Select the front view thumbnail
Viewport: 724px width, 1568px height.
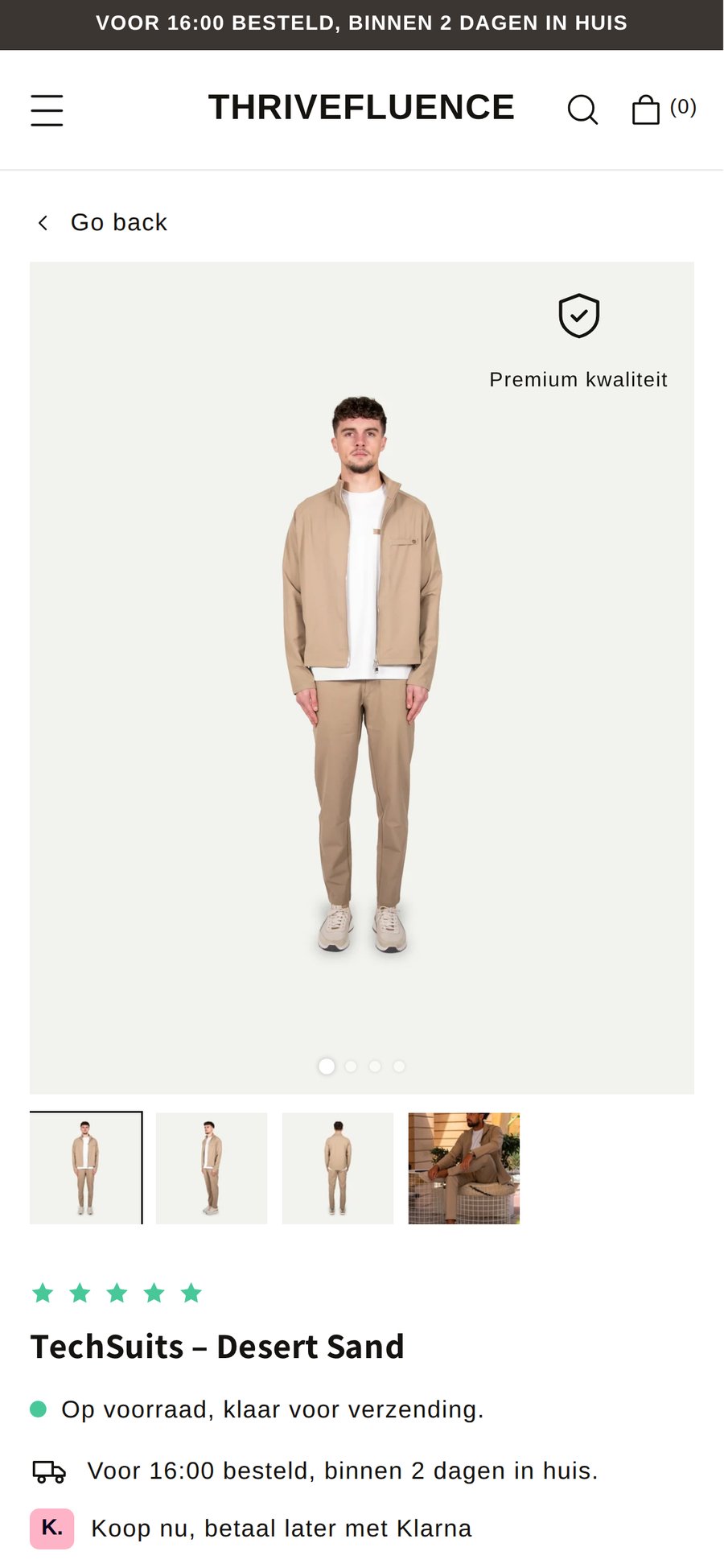pos(86,1168)
